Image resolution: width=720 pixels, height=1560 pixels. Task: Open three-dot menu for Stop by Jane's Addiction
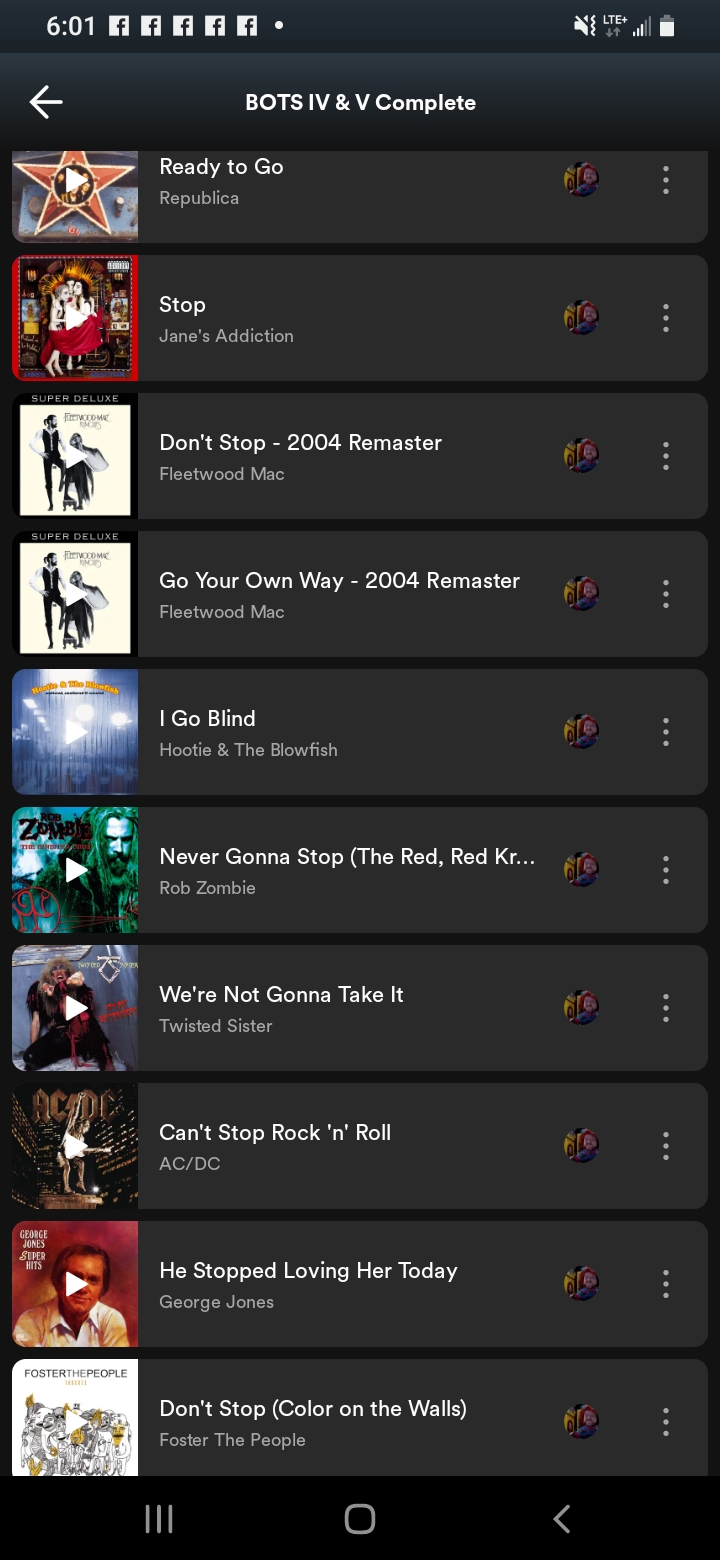click(665, 318)
